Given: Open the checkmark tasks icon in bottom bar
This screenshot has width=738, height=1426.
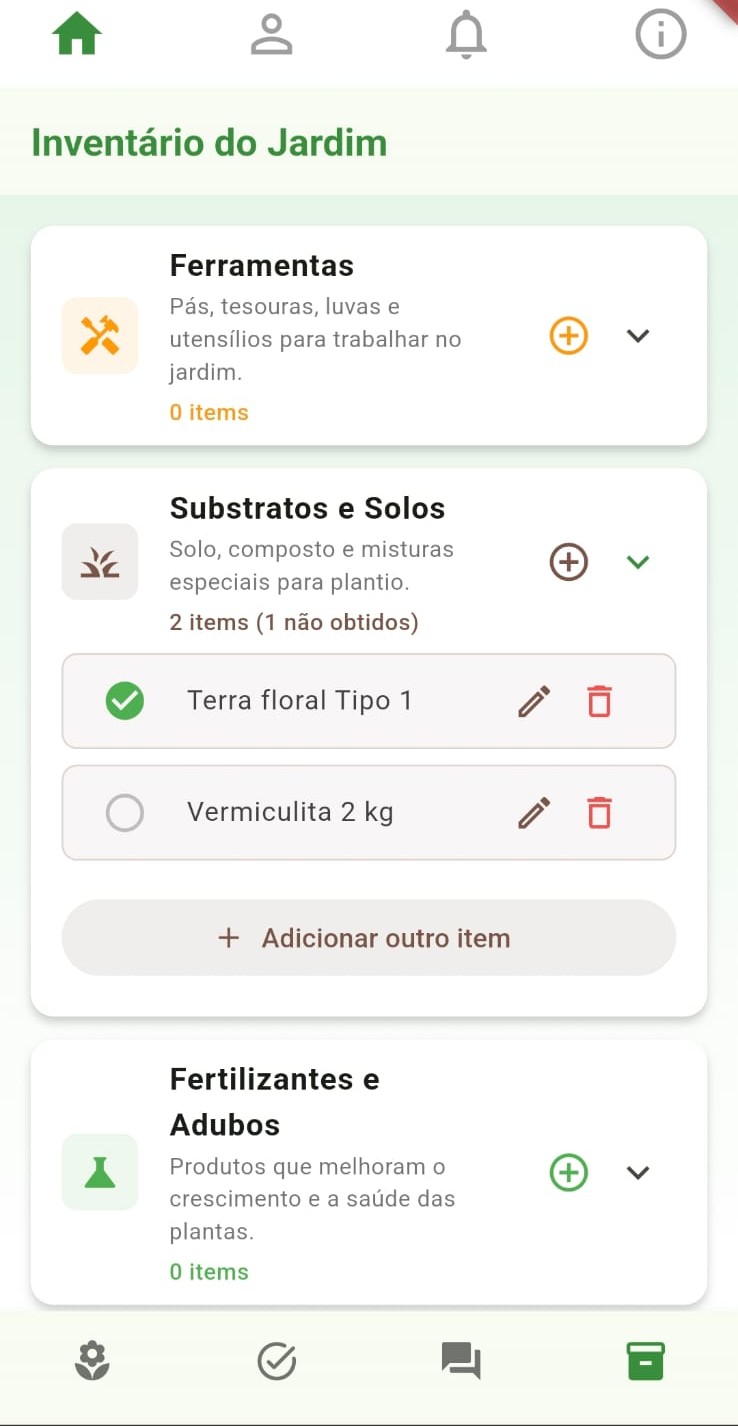Looking at the screenshot, I should tap(277, 1360).
